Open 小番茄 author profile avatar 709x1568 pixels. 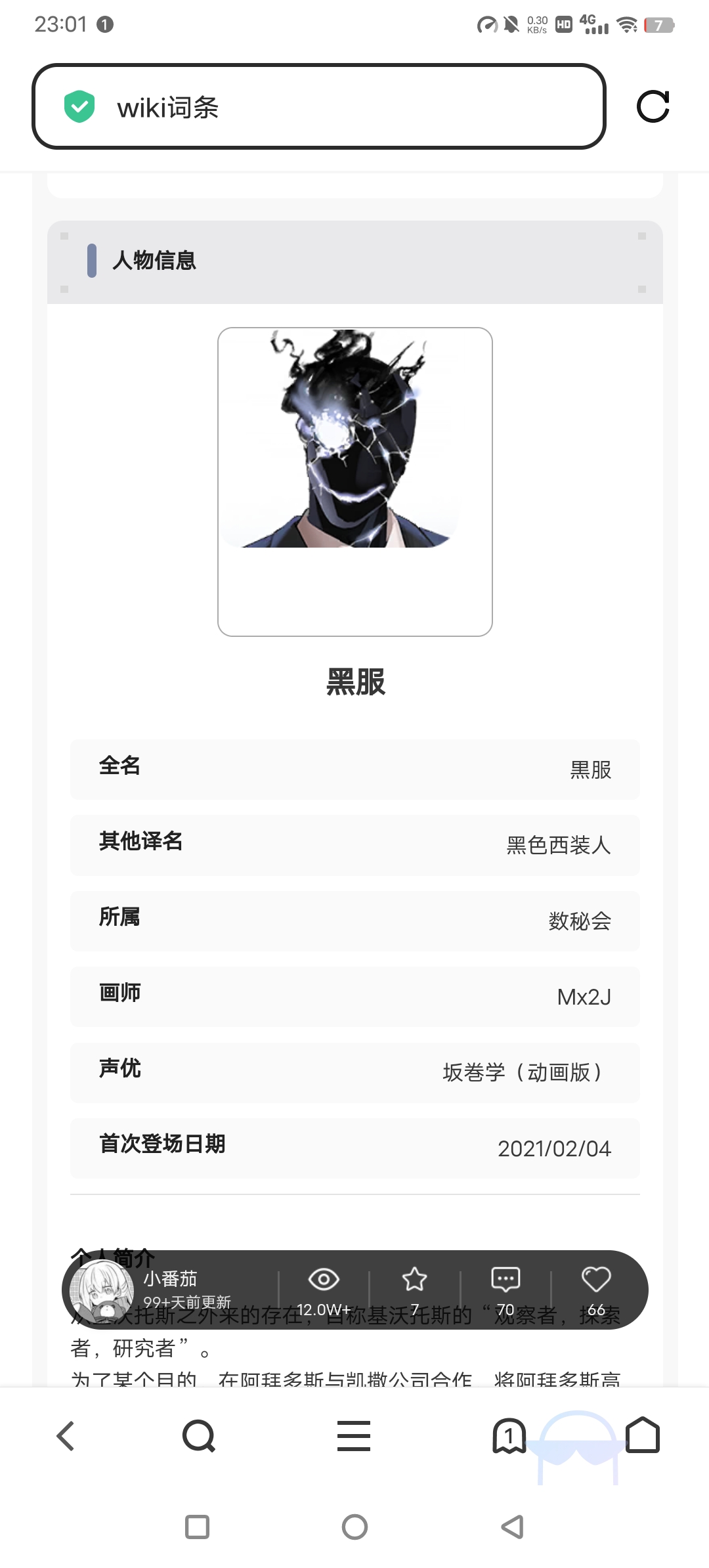[x=102, y=1290]
